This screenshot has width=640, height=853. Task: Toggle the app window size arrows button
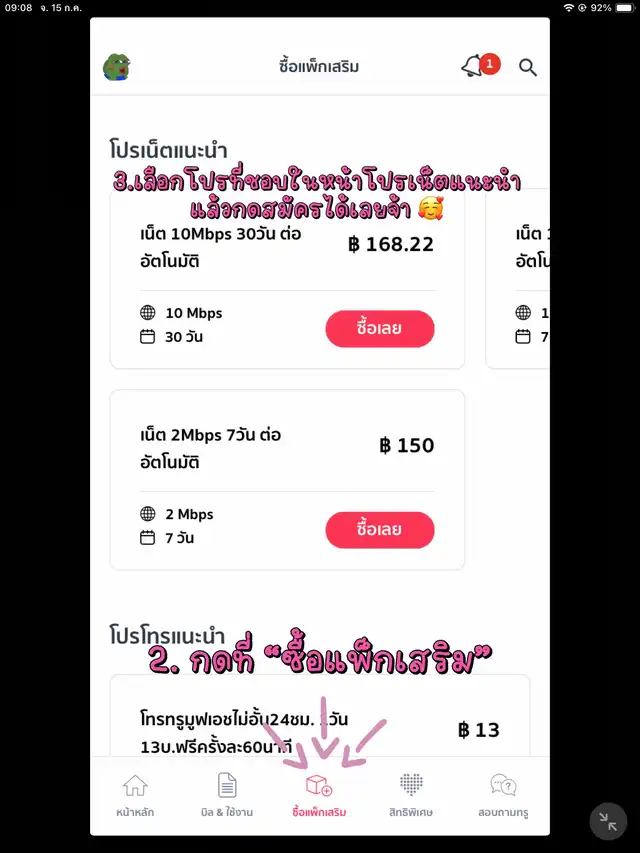point(608,821)
